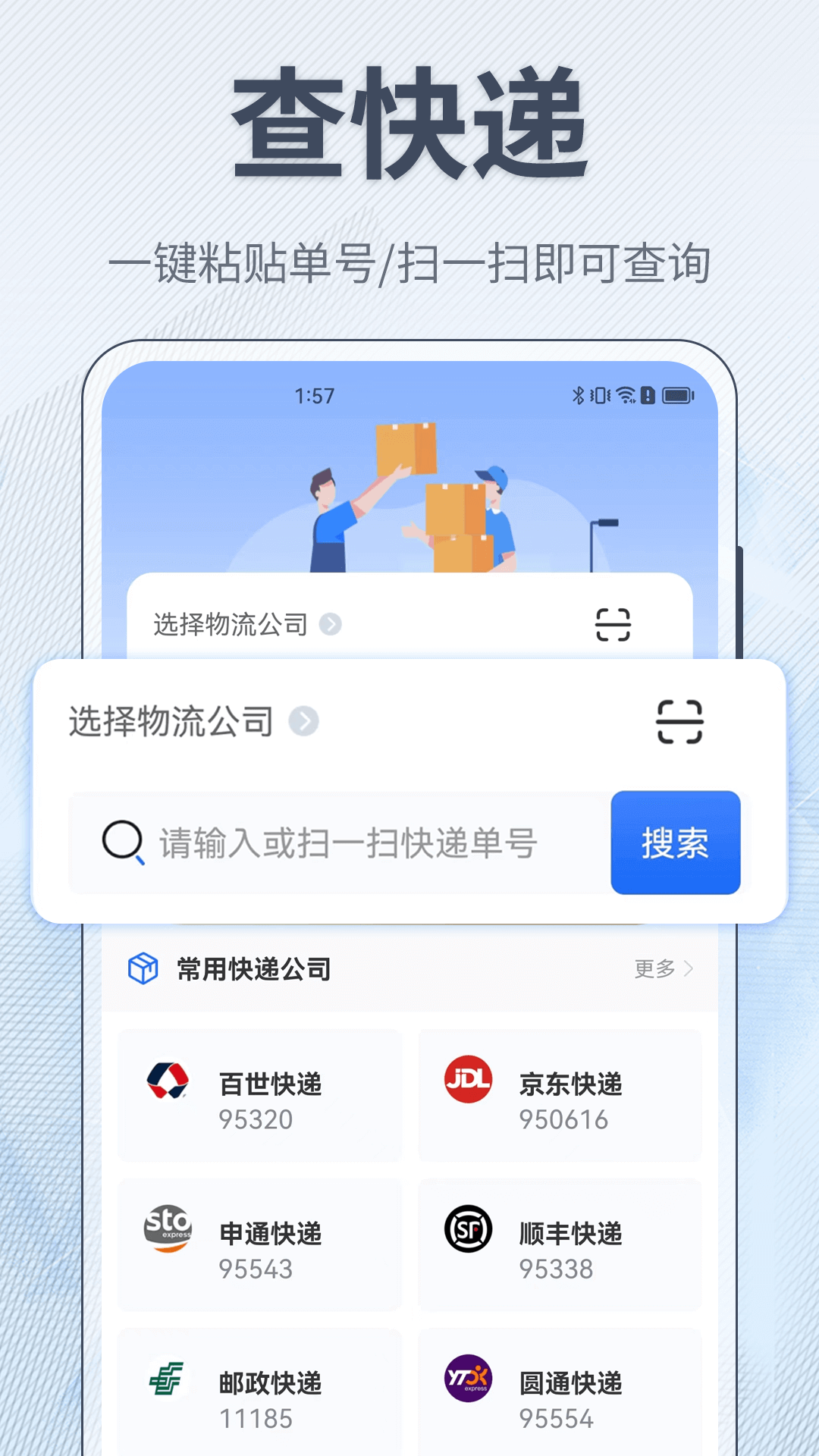This screenshot has height=1456, width=819.
Task: Click the 请输入或扫一扫快递单号 input field
Action: coord(341,842)
